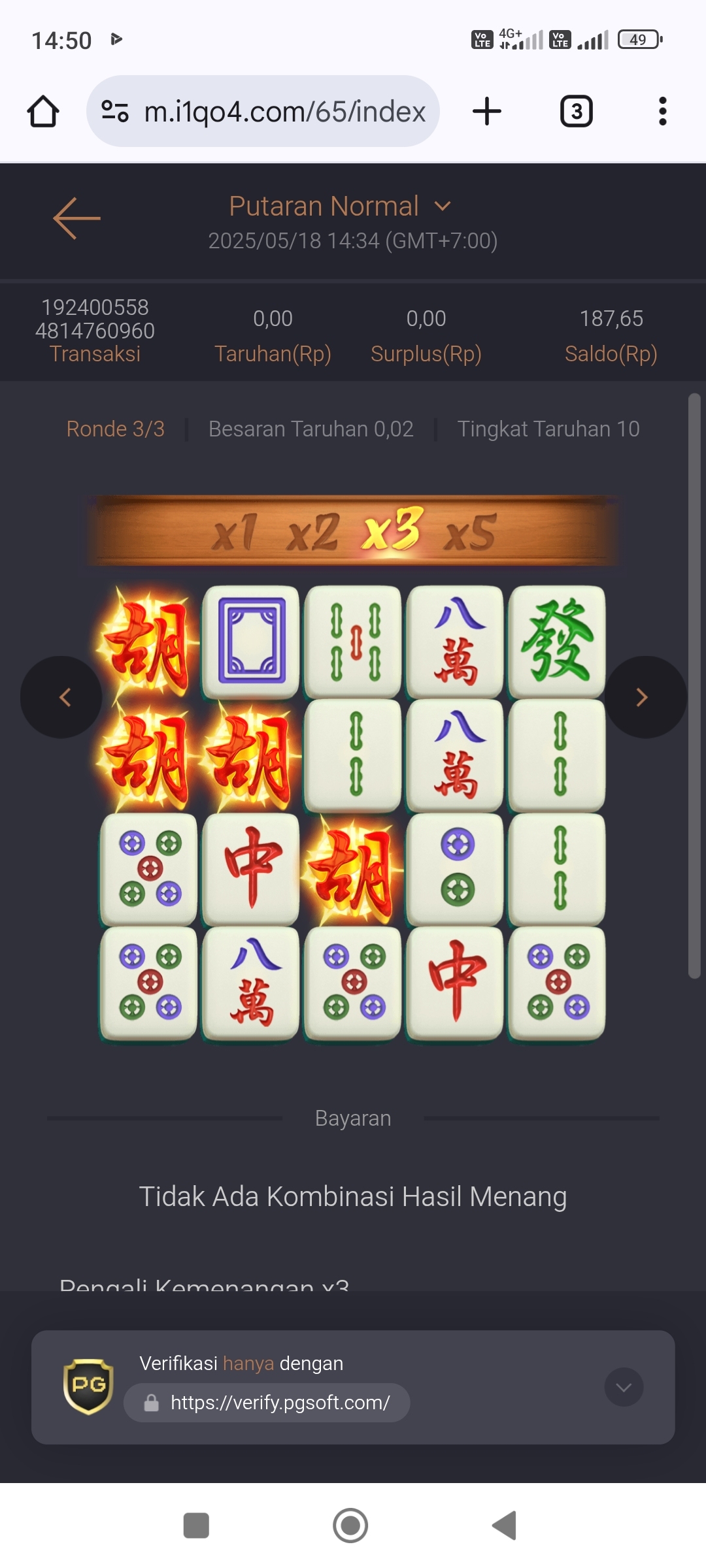The height and width of the screenshot is (1568, 706).
Task: Go back using the orange arrow
Action: click(x=76, y=218)
